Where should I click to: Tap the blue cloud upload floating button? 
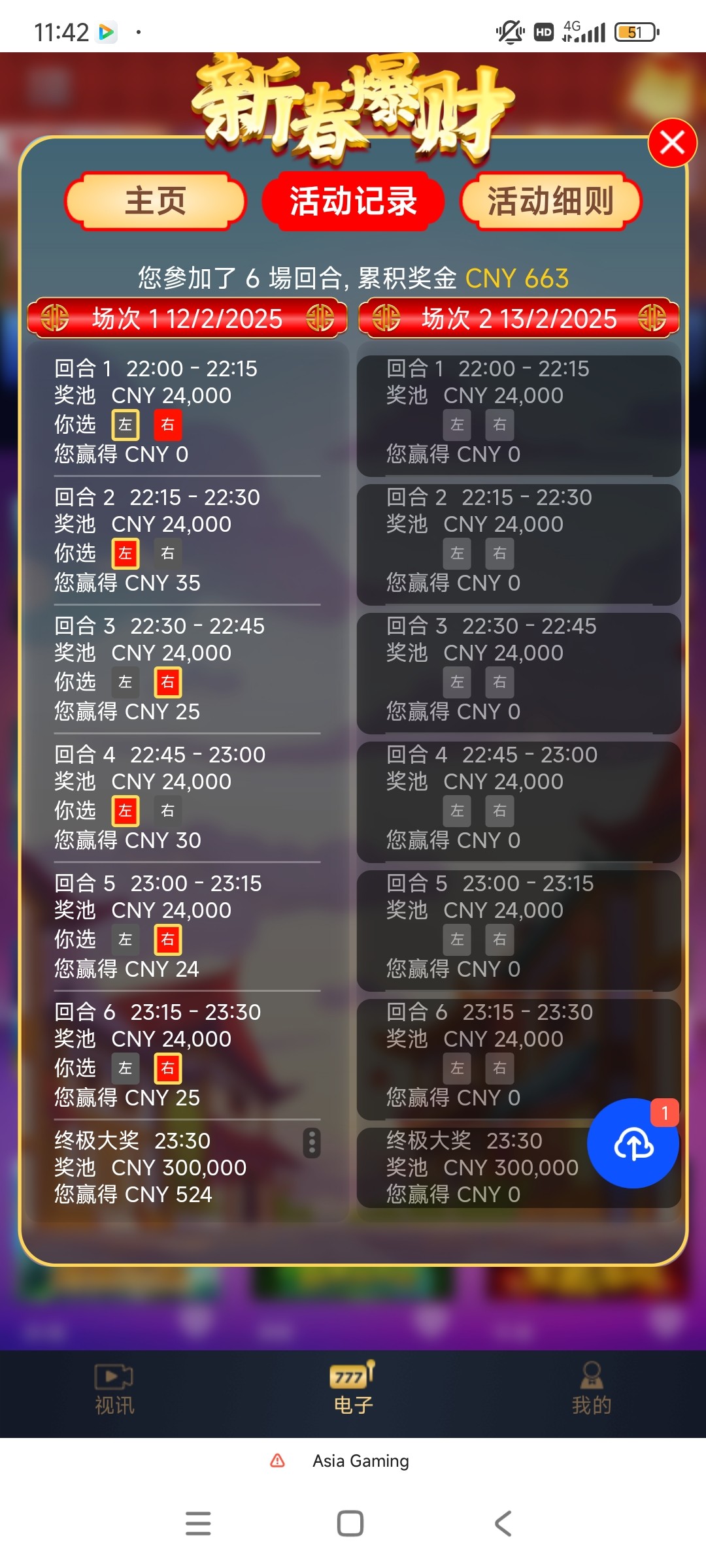[632, 1143]
